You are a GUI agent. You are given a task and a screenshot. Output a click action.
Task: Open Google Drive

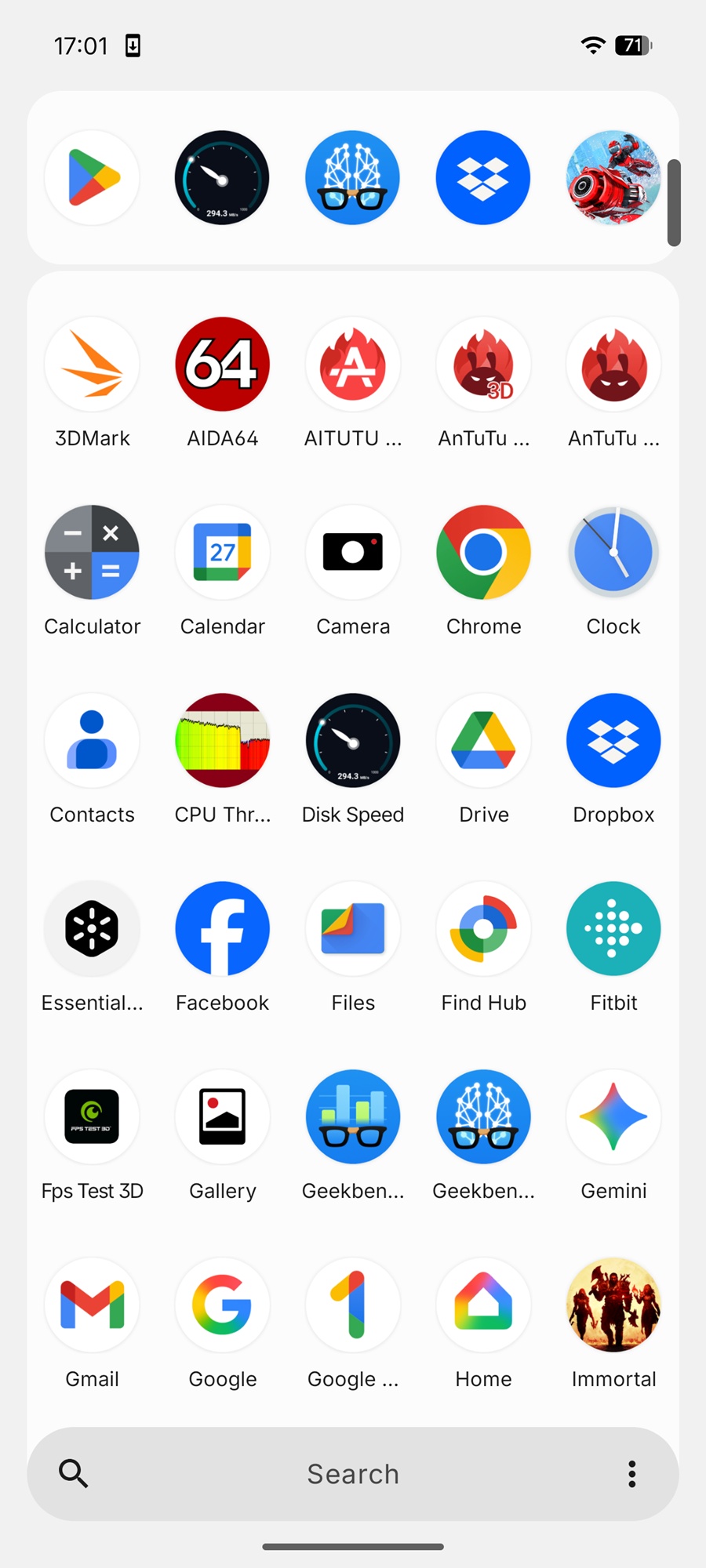coord(483,741)
